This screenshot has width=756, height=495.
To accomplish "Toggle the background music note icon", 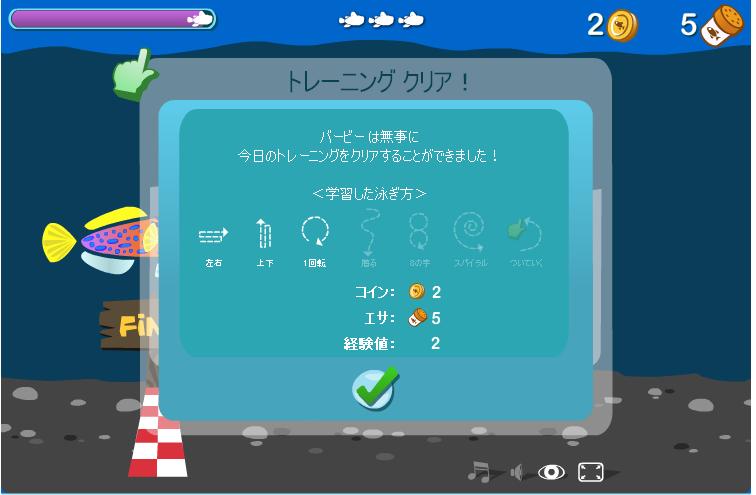I will point(481,472).
